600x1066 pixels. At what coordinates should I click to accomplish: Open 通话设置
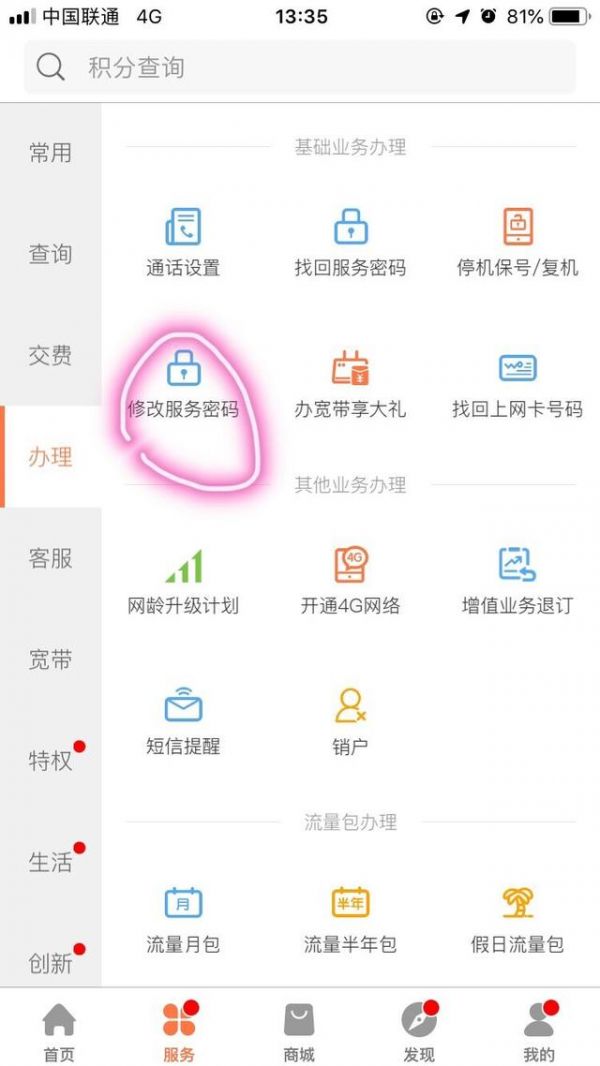click(183, 241)
